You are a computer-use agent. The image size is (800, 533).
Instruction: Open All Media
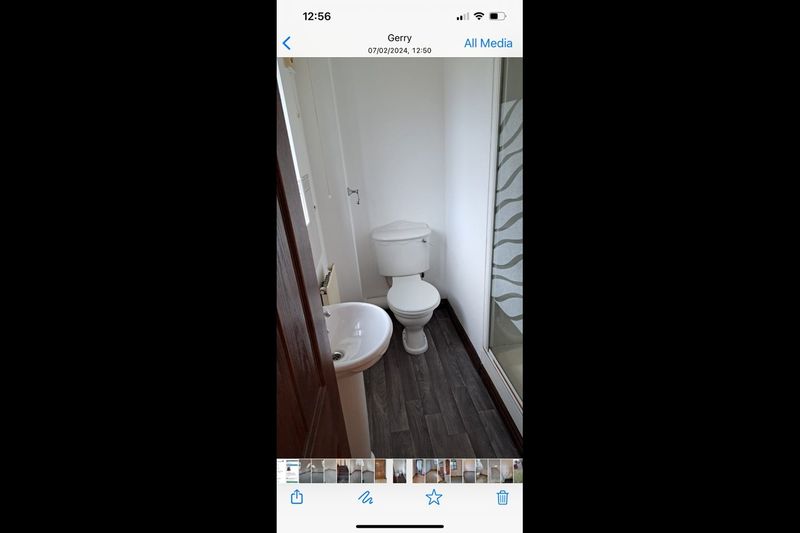488,43
